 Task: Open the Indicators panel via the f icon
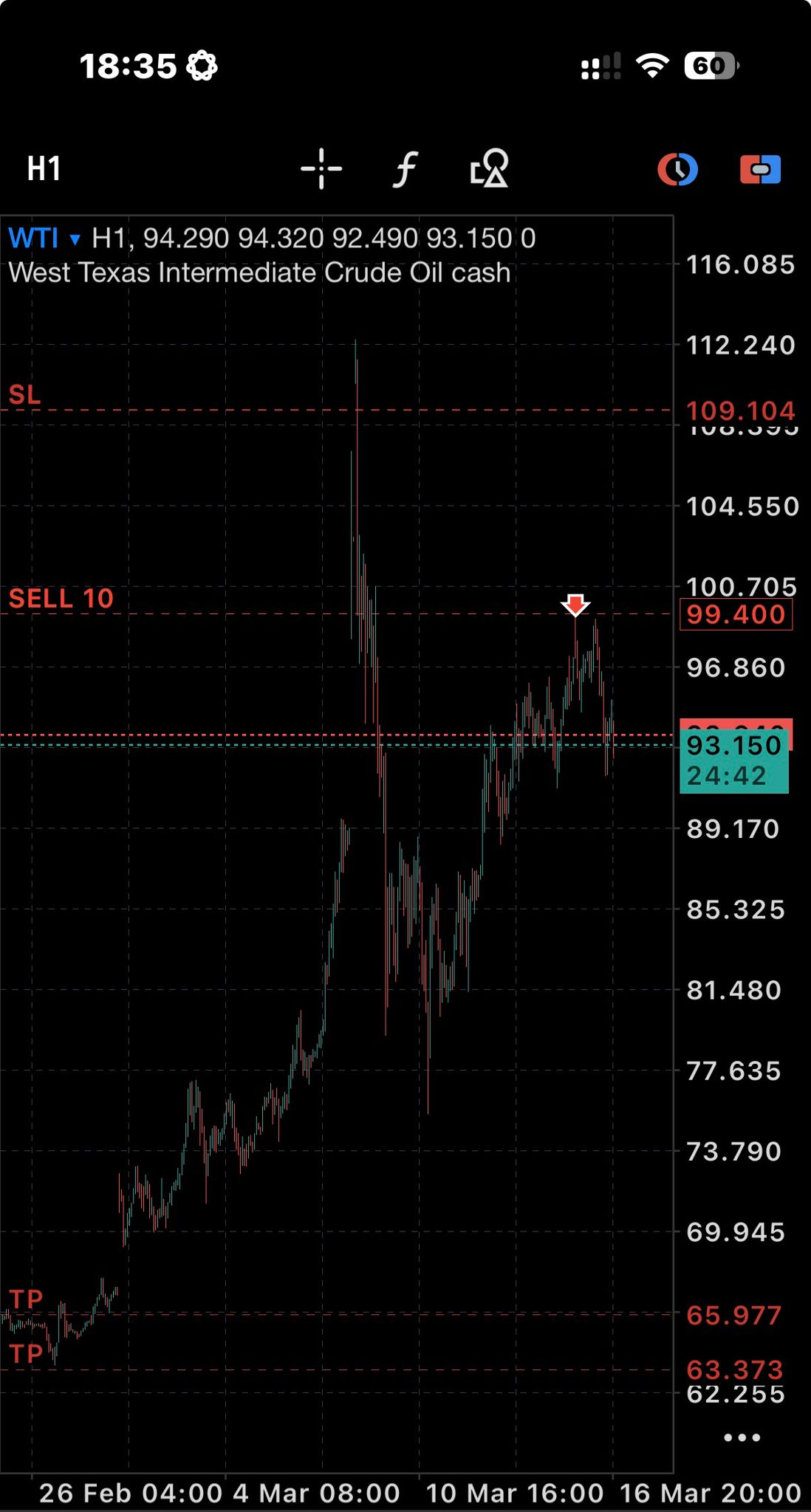pos(405,170)
